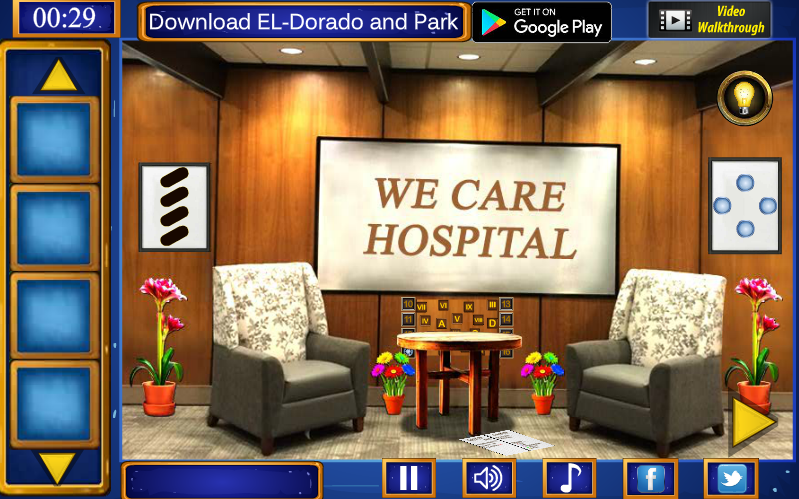Select the first inventory slot
Image resolution: width=799 pixels, height=499 pixels.
pos(54,139)
